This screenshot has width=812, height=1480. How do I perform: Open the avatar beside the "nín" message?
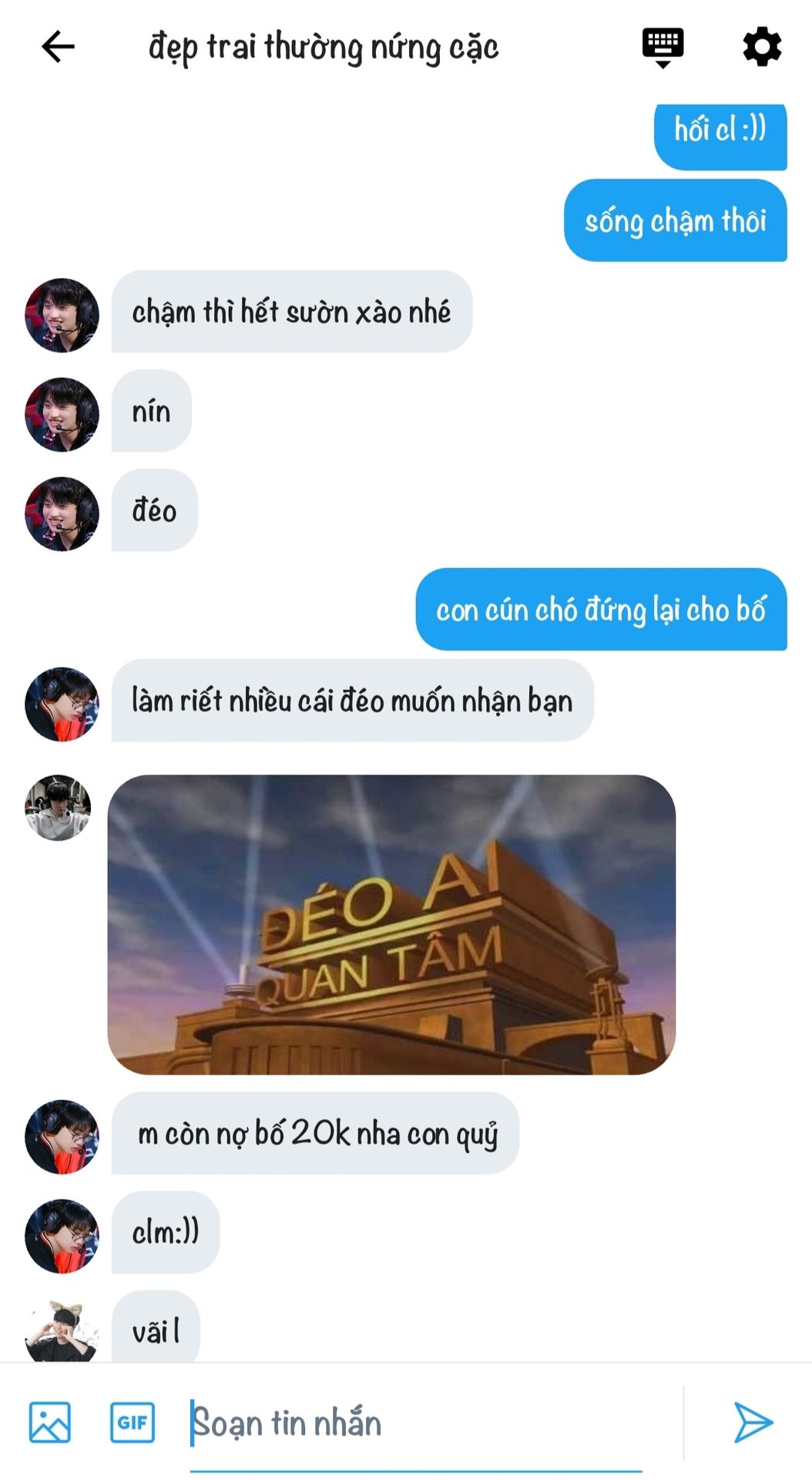62,414
